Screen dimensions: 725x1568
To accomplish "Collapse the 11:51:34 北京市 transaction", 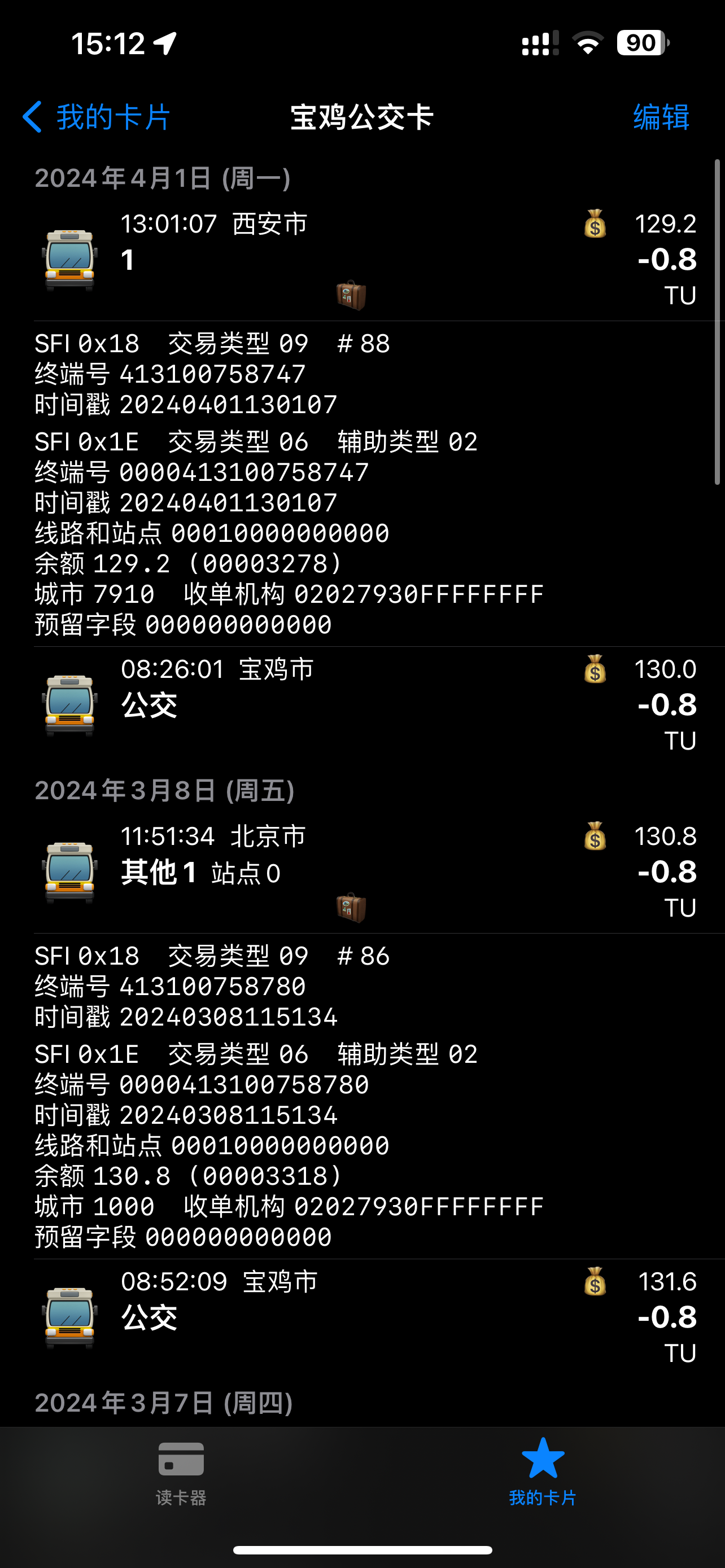I will click(365, 871).
